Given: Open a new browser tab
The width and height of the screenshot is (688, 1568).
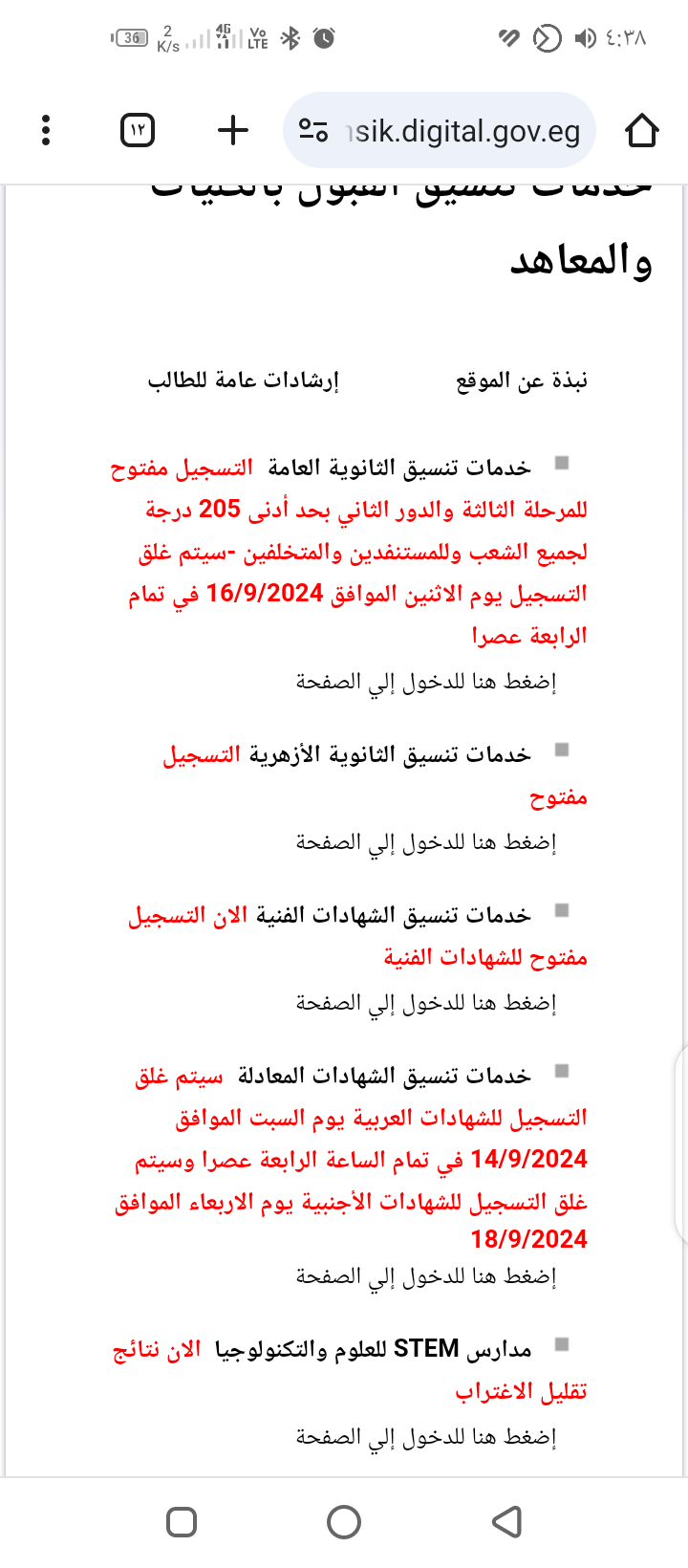Looking at the screenshot, I should point(233,130).
